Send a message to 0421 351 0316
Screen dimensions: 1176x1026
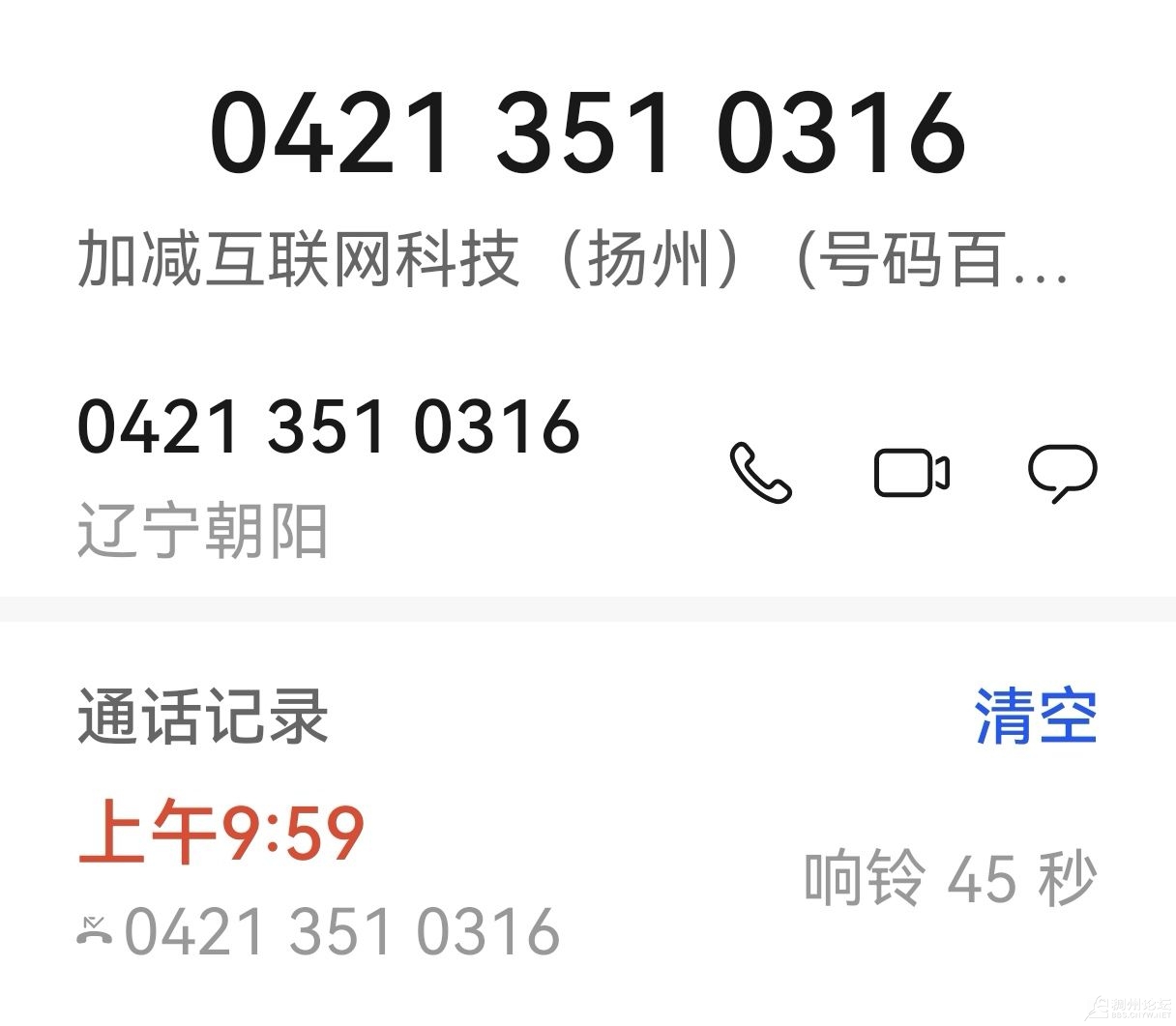pyautogui.click(x=1061, y=473)
